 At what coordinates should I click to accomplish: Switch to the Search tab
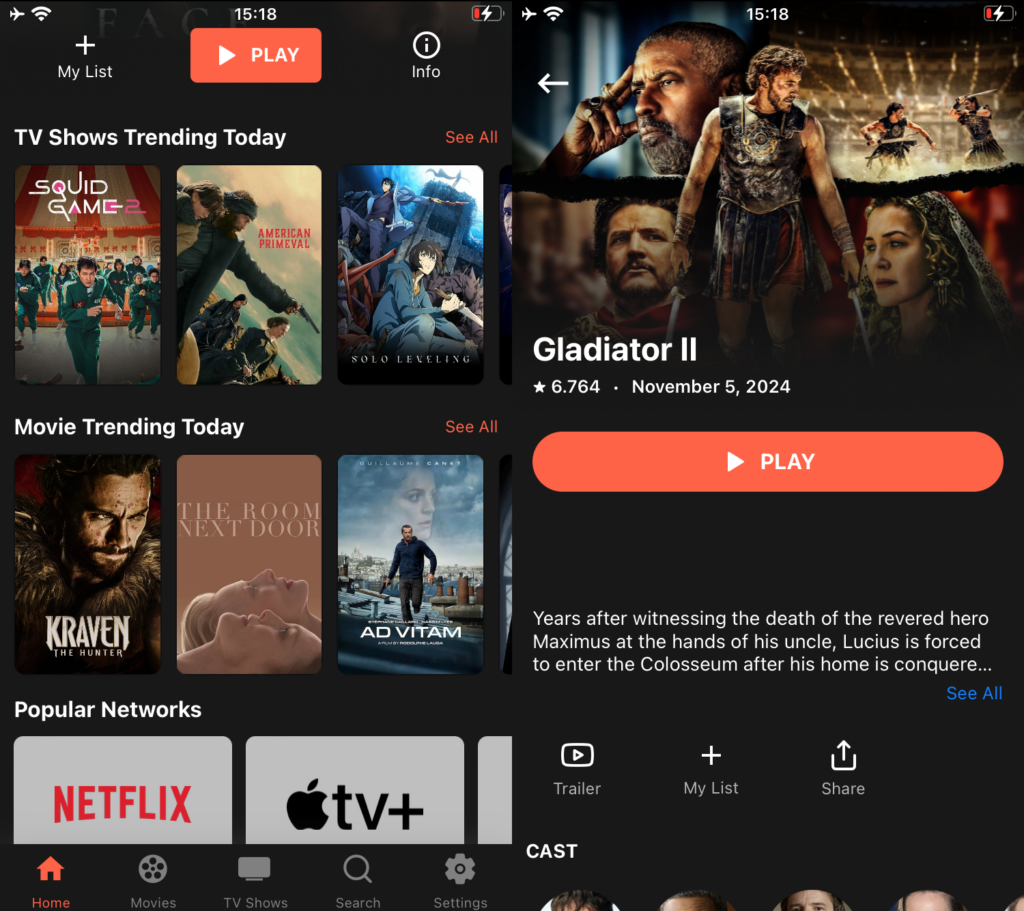(x=358, y=881)
